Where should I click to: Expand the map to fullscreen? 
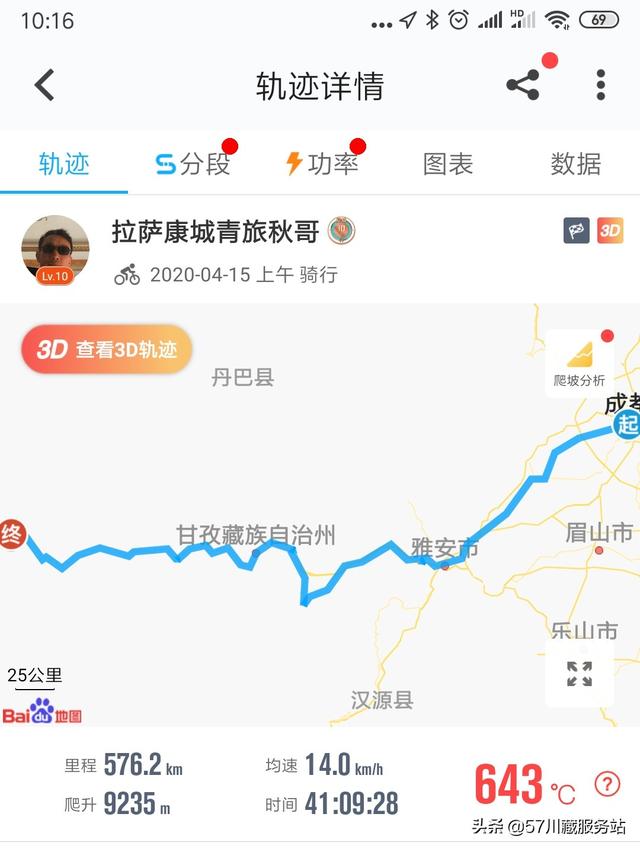[579, 673]
